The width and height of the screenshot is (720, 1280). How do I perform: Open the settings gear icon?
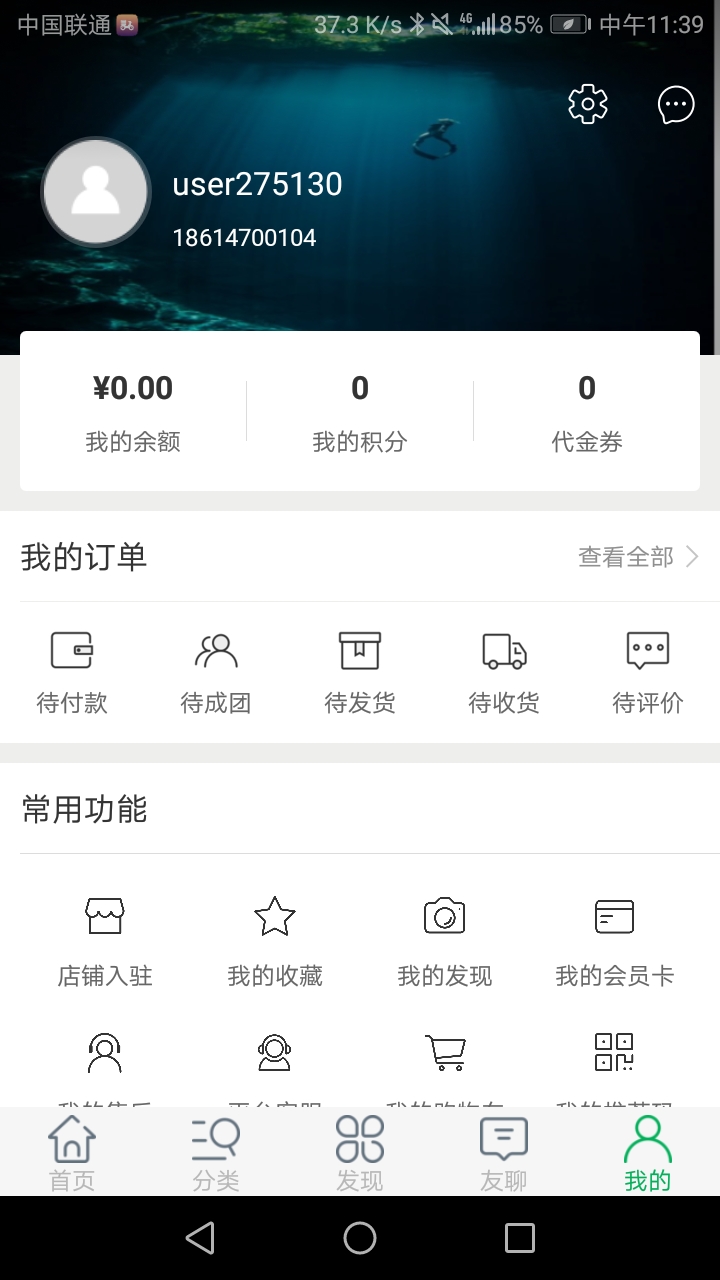(x=587, y=103)
